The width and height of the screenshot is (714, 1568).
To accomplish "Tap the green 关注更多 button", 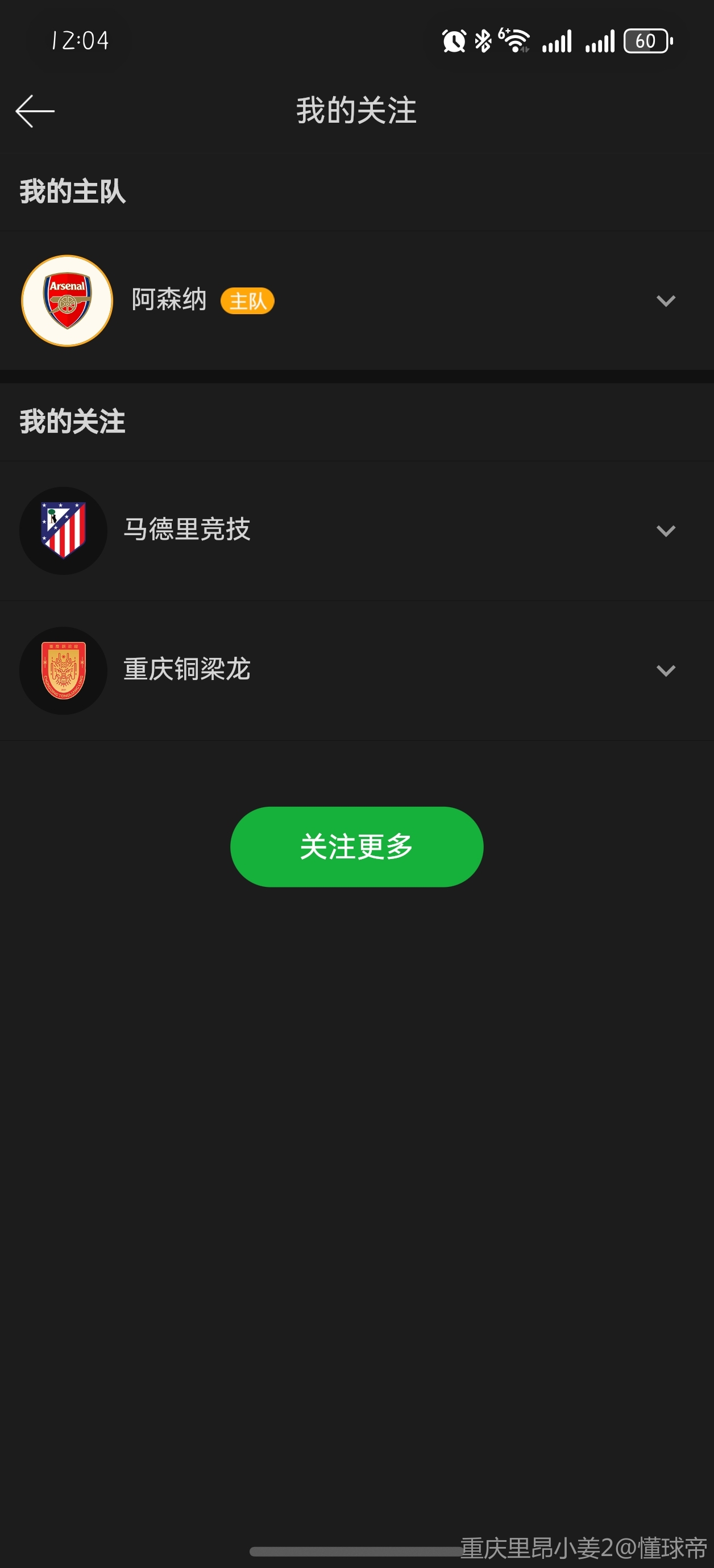I will click(x=356, y=846).
